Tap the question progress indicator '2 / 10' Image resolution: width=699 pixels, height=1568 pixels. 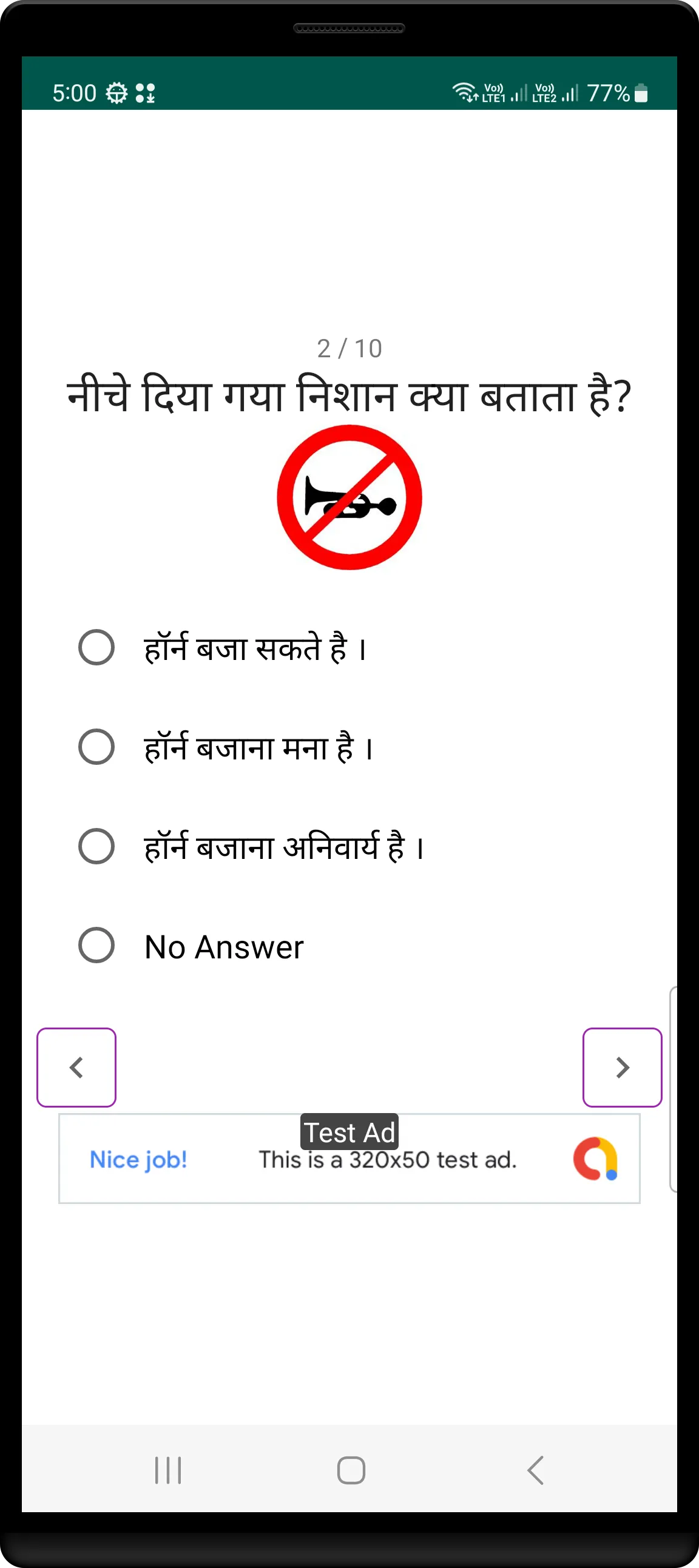(x=349, y=348)
